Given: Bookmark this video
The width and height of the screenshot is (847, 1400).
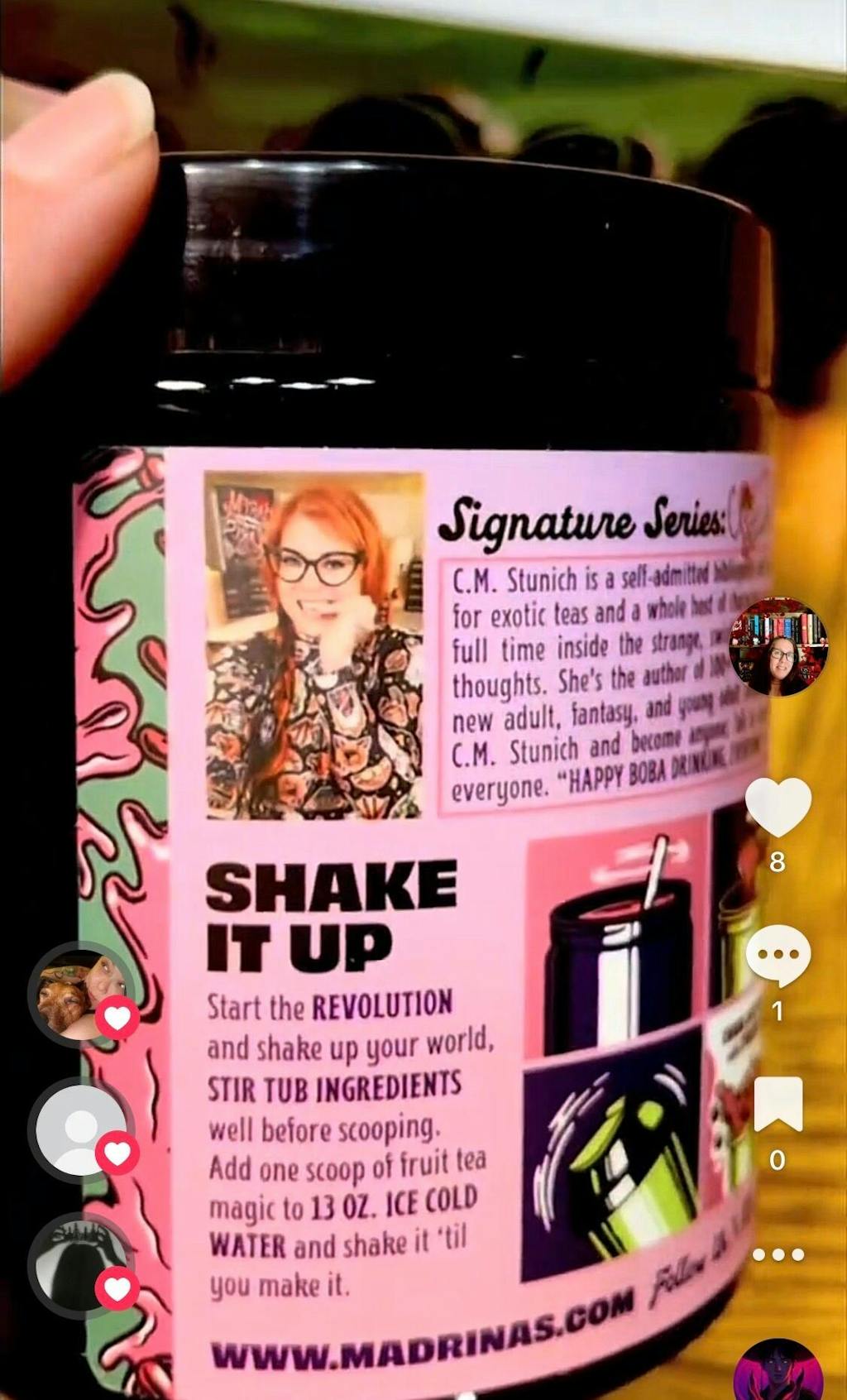Looking at the screenshot, I should [x=778, y=1105].
